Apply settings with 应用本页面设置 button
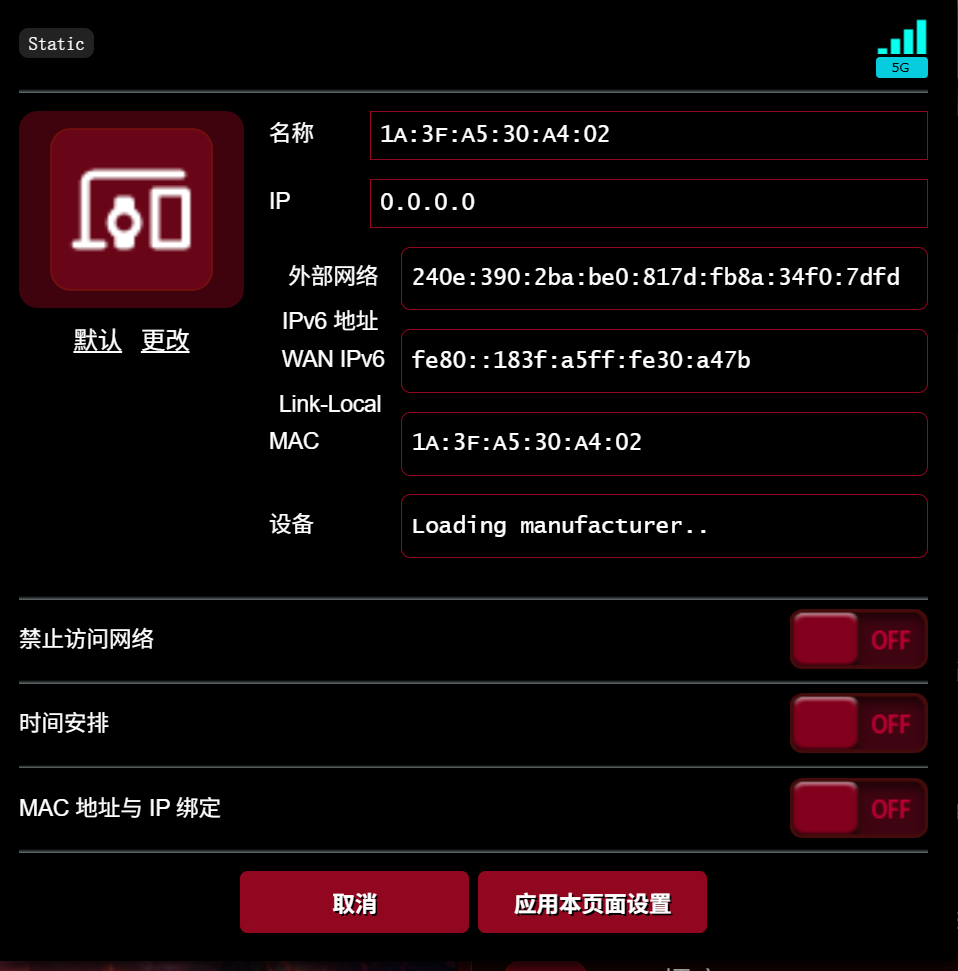 coord(592,903)
